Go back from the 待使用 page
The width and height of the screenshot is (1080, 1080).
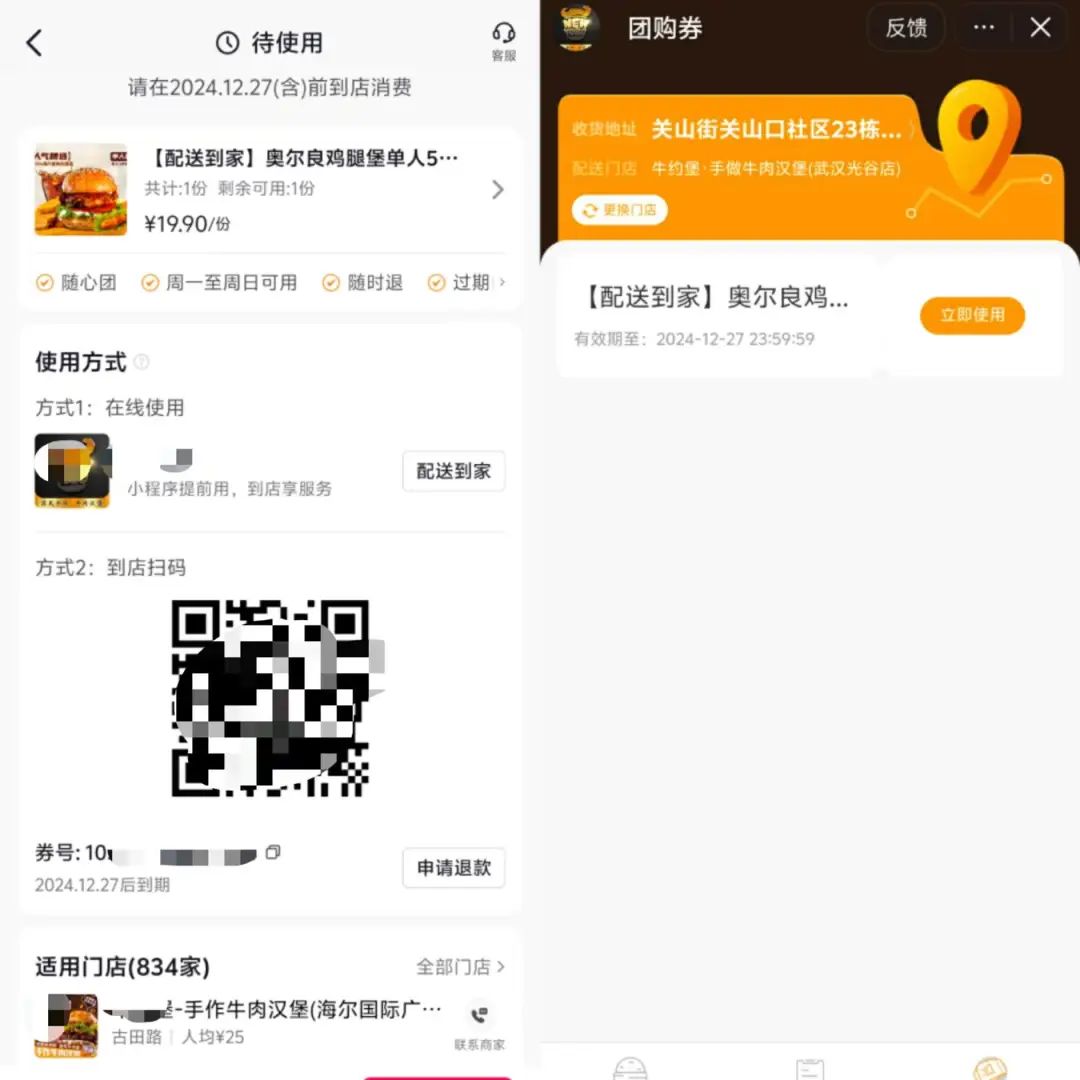pyautogui.click(x=35, y=43)
